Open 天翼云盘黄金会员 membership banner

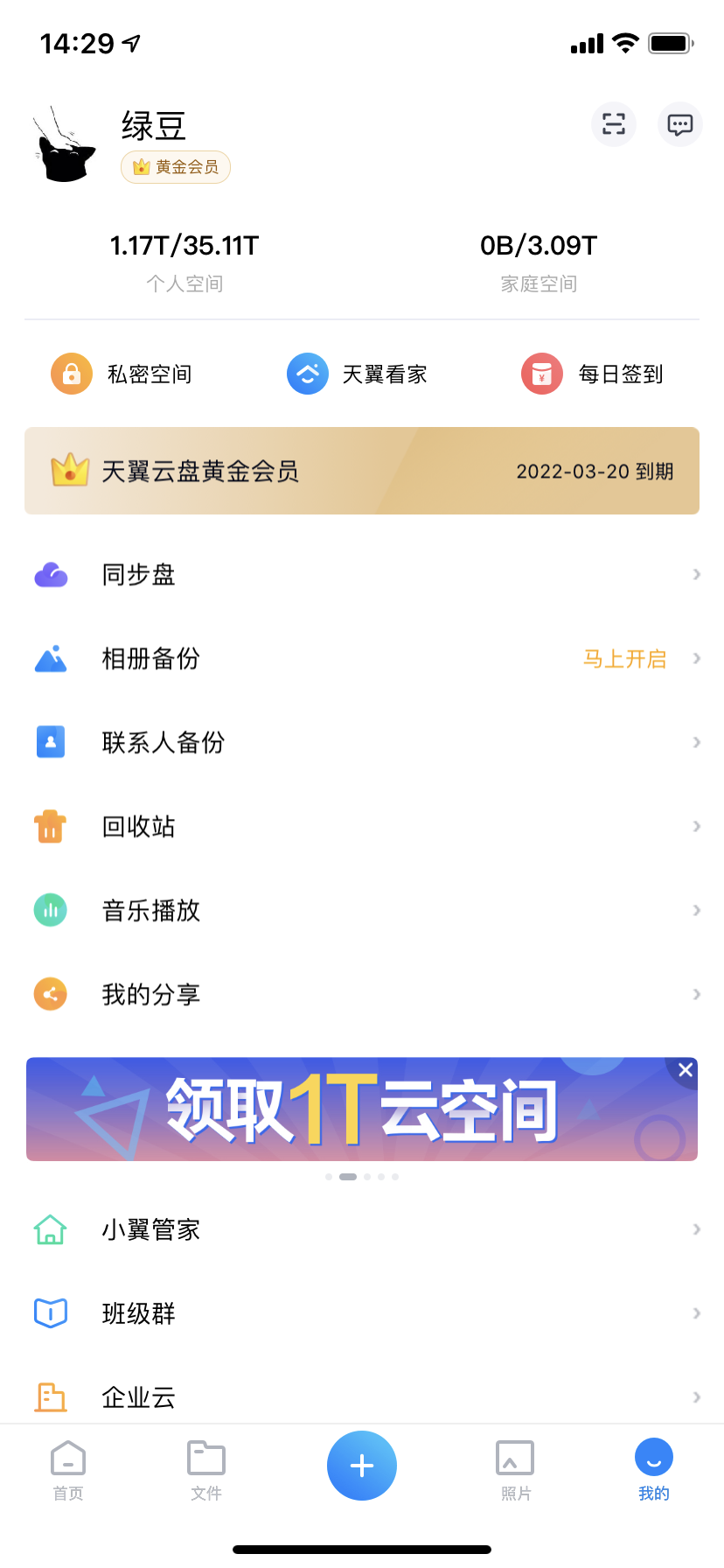(362, 471)
